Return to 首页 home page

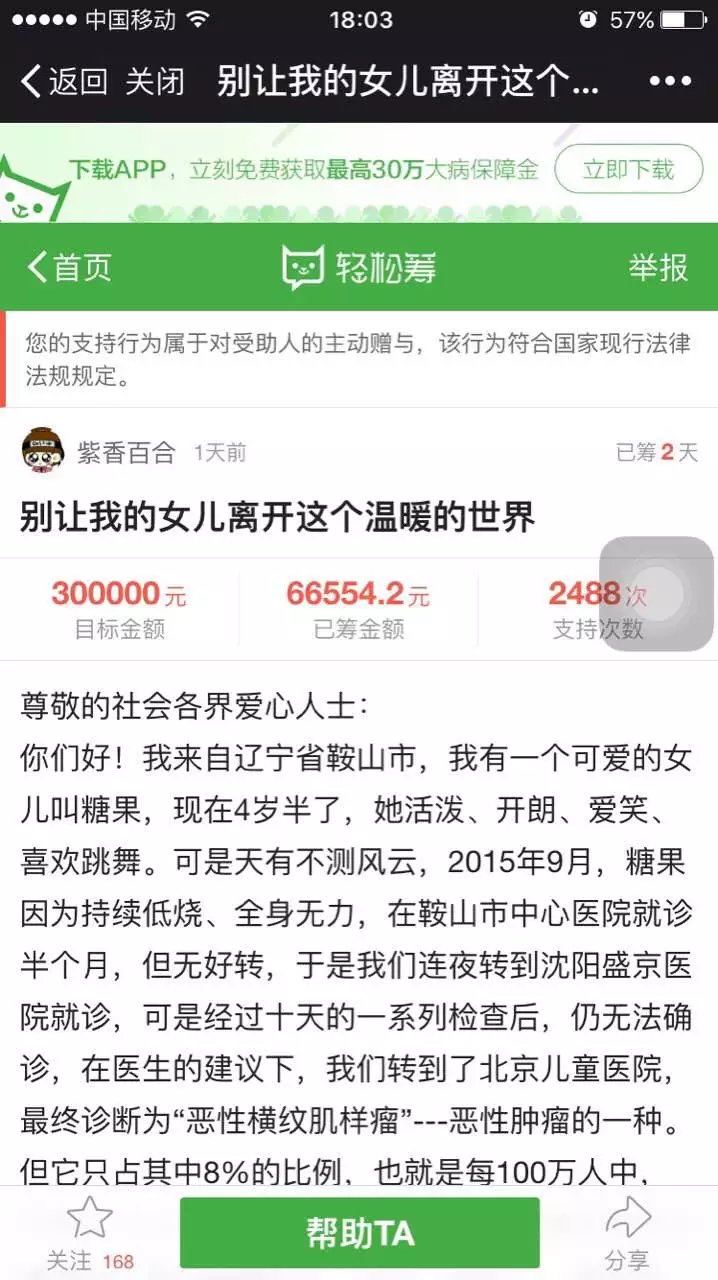[68, 267]
